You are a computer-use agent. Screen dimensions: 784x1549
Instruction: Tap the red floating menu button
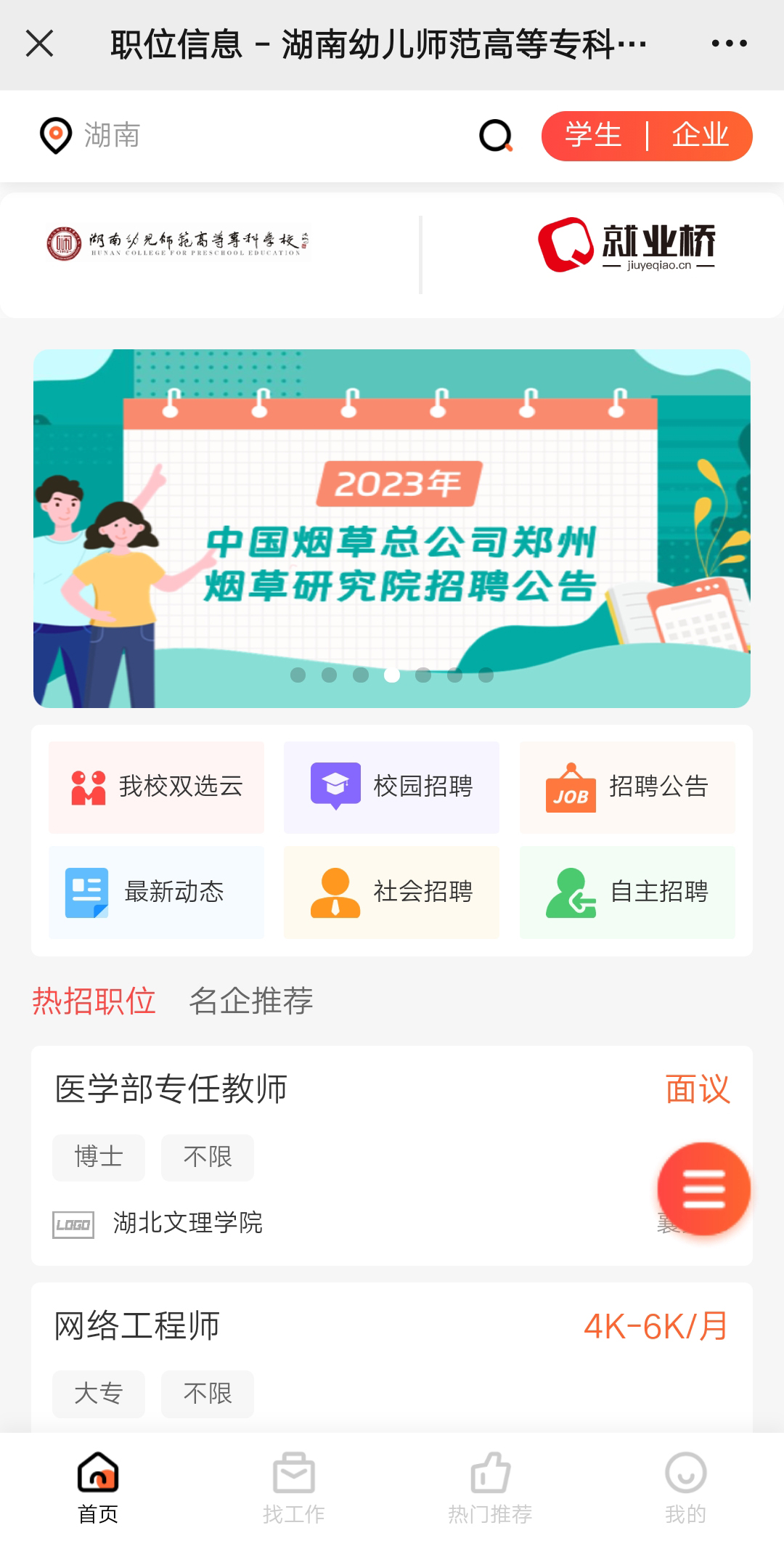click(703, 1189)
